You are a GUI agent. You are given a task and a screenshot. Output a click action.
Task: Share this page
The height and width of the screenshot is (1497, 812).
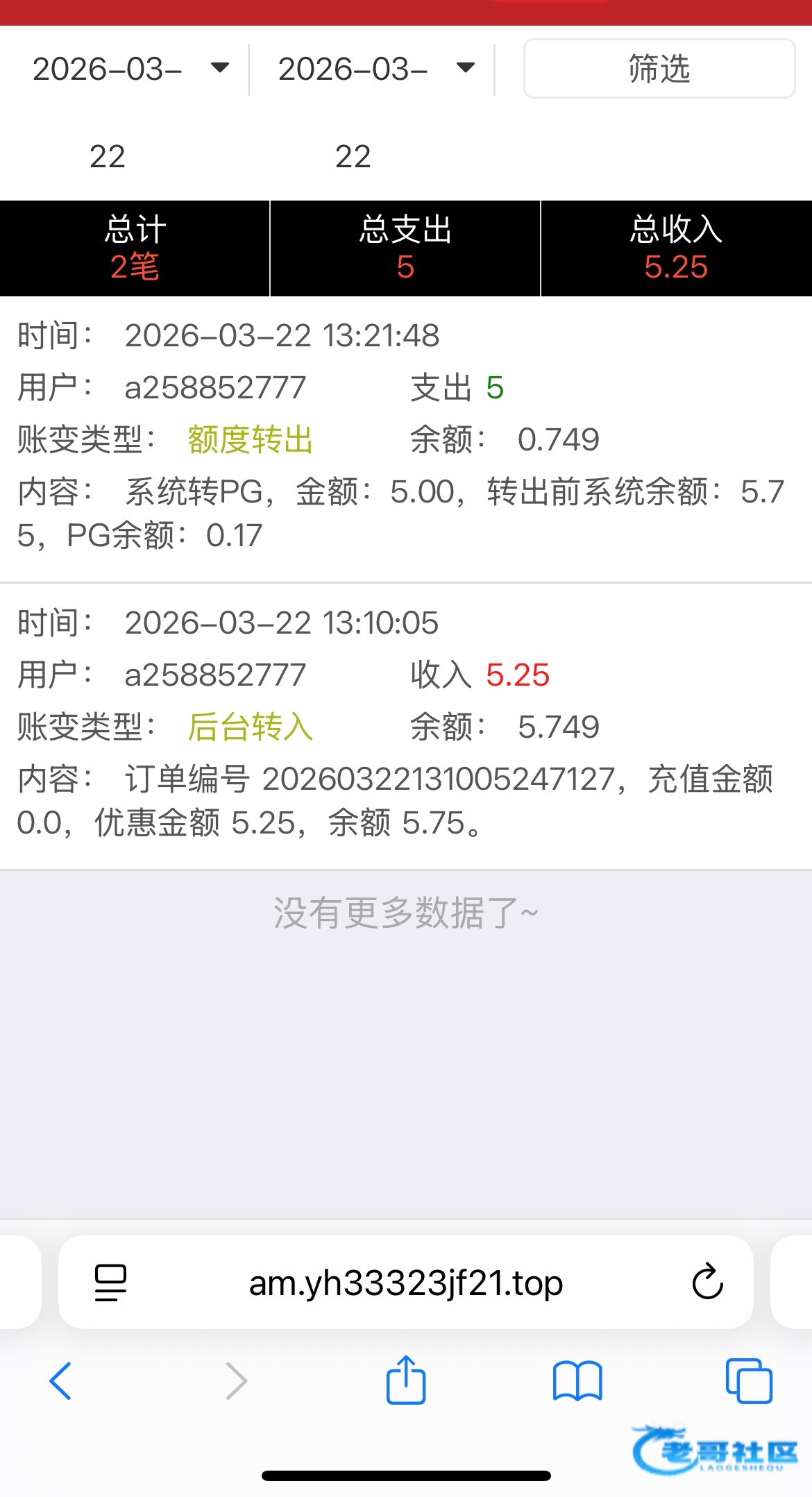point(406,1380)
